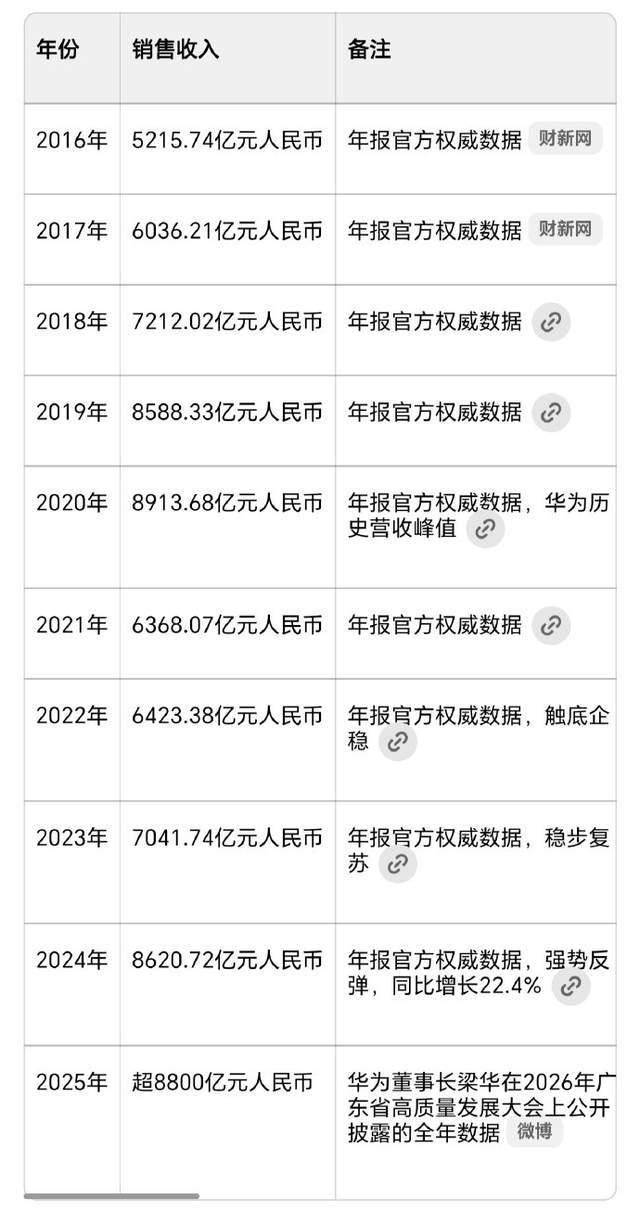Open the citation link after 触底企稳
The image size is (640, 1211).
click(397, 742)
